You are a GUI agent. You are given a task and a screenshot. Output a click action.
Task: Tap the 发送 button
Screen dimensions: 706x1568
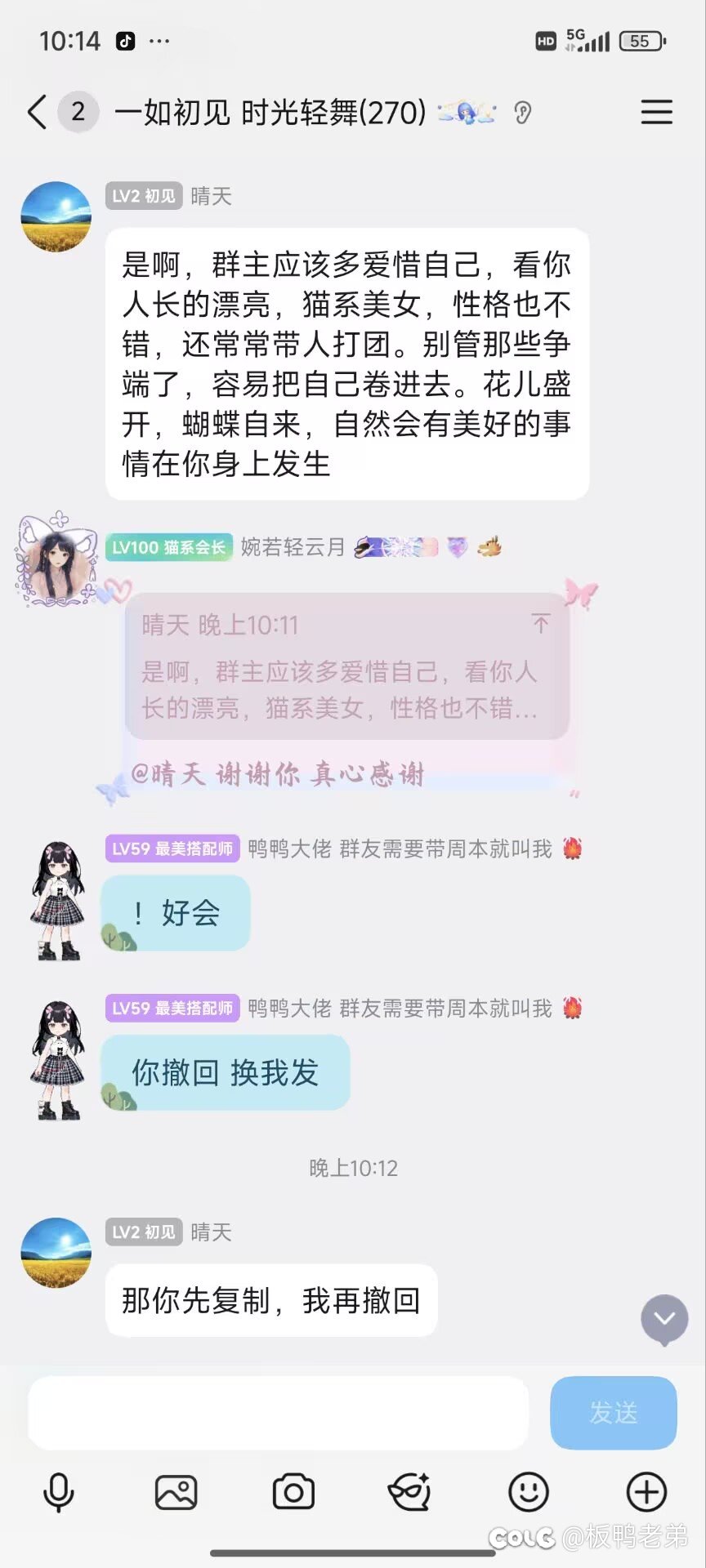pos(613,1413)
